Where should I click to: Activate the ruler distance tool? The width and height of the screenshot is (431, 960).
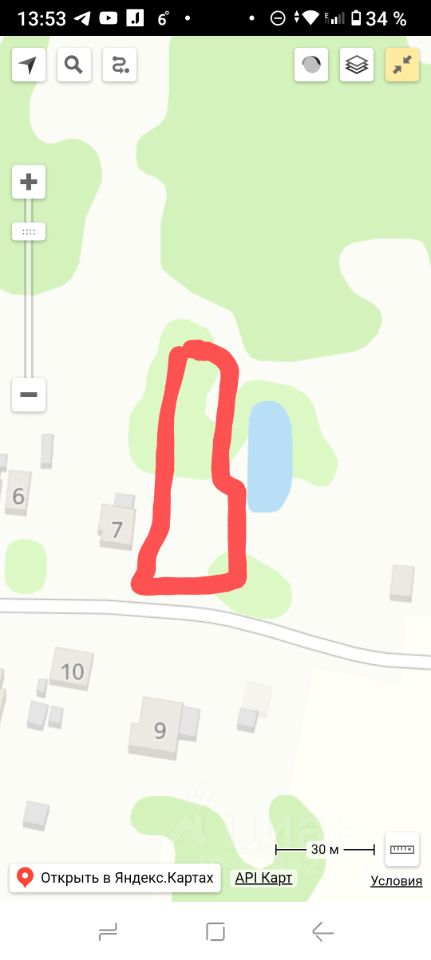click(x=402, y=849)
